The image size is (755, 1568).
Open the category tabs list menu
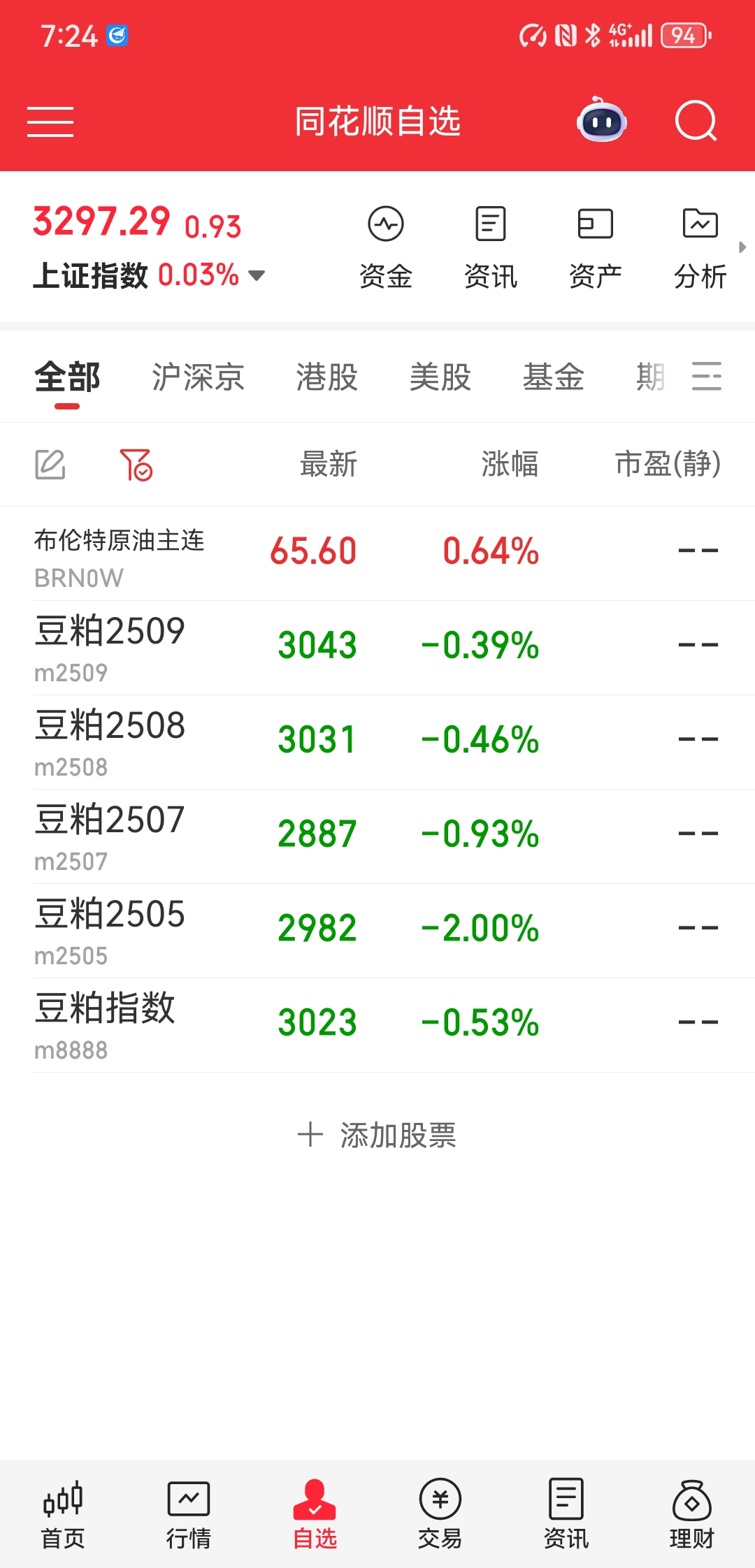pyautogui.click(x=707, y=377)
